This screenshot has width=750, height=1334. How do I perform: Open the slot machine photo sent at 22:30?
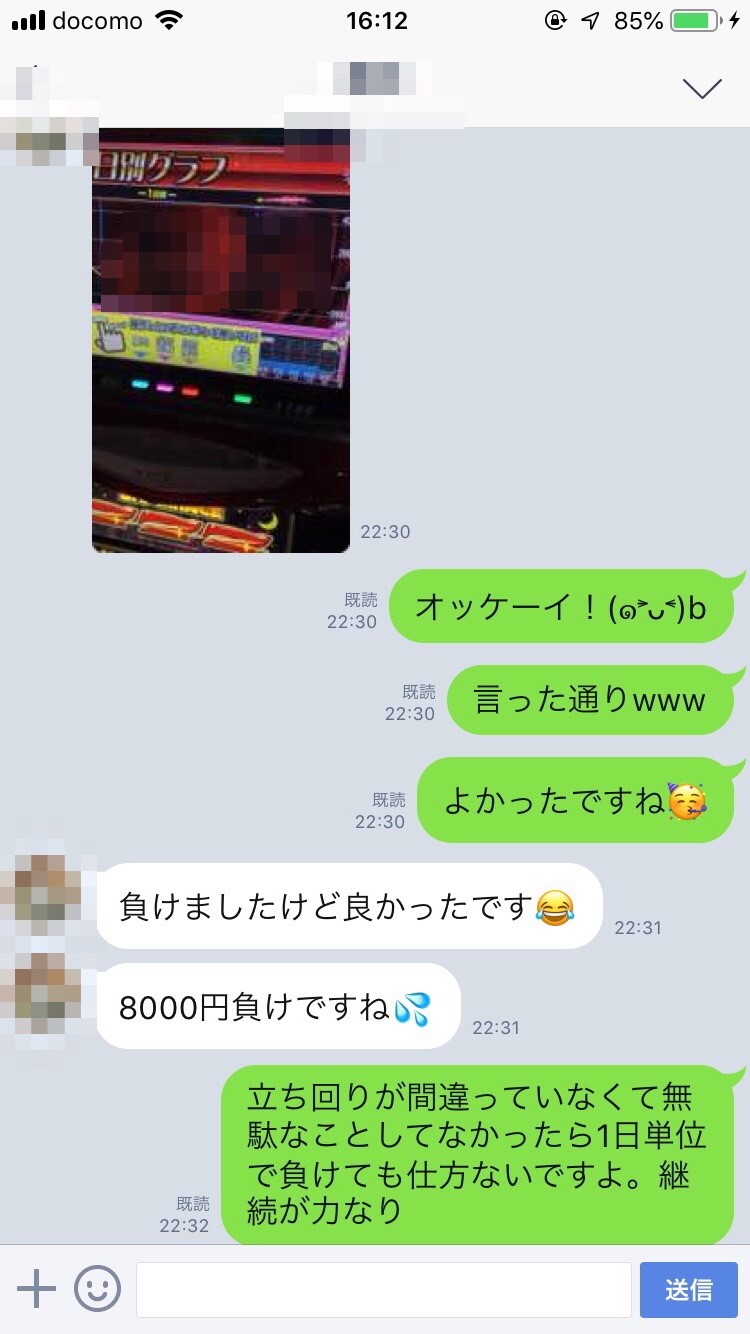221,340
